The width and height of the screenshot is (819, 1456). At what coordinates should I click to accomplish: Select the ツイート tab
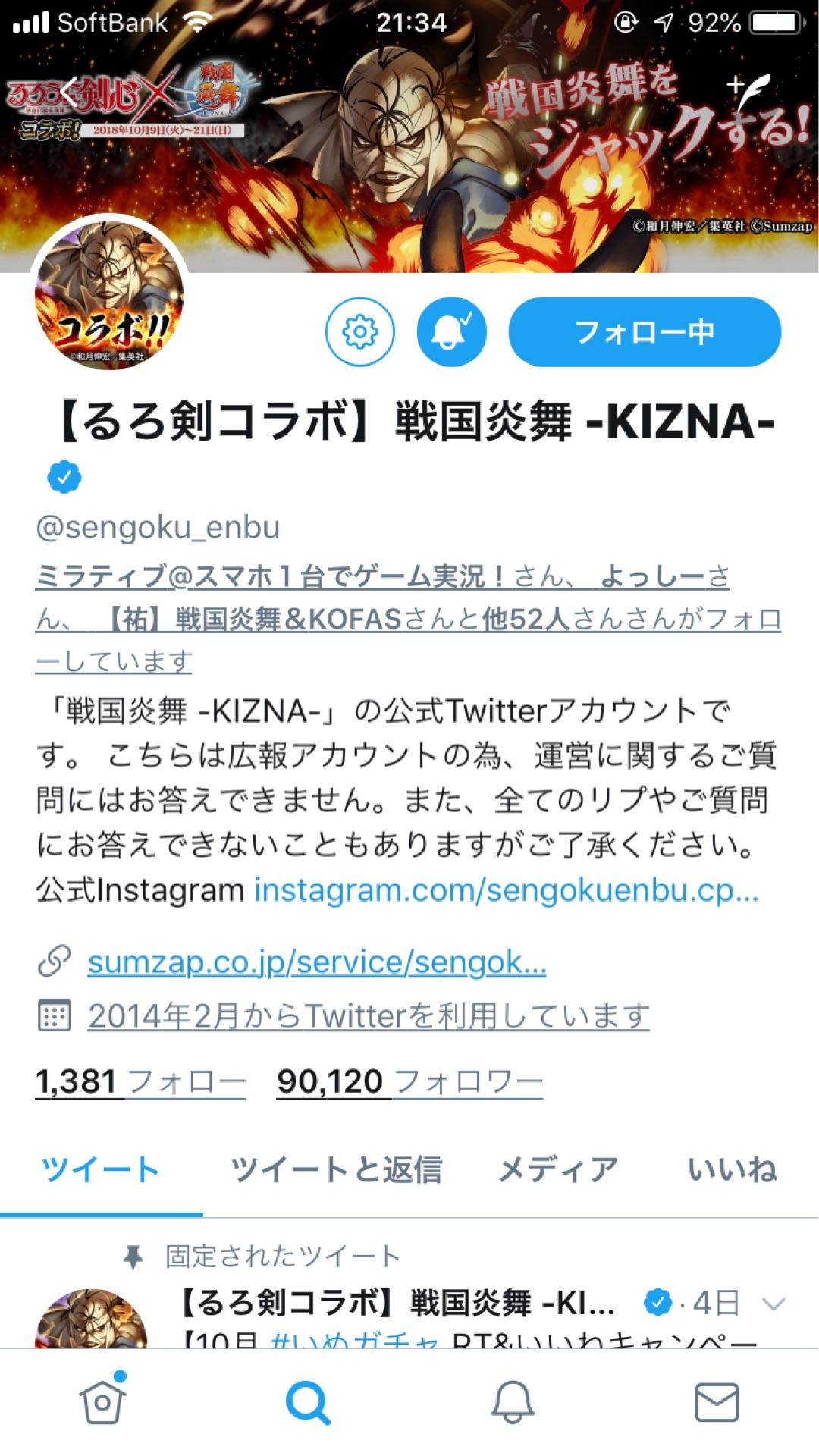[100, 1169]
